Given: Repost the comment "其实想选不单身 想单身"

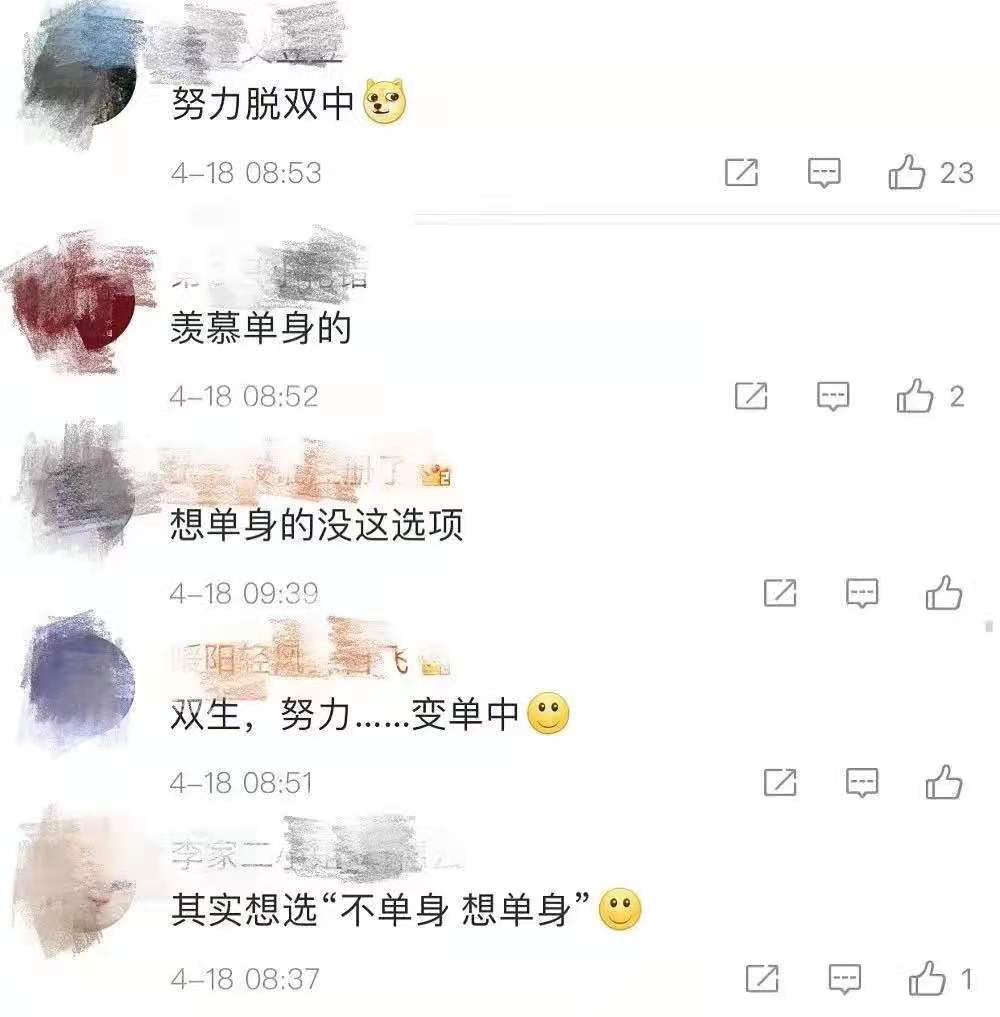Looking at the screenshot, I should 763,977.
